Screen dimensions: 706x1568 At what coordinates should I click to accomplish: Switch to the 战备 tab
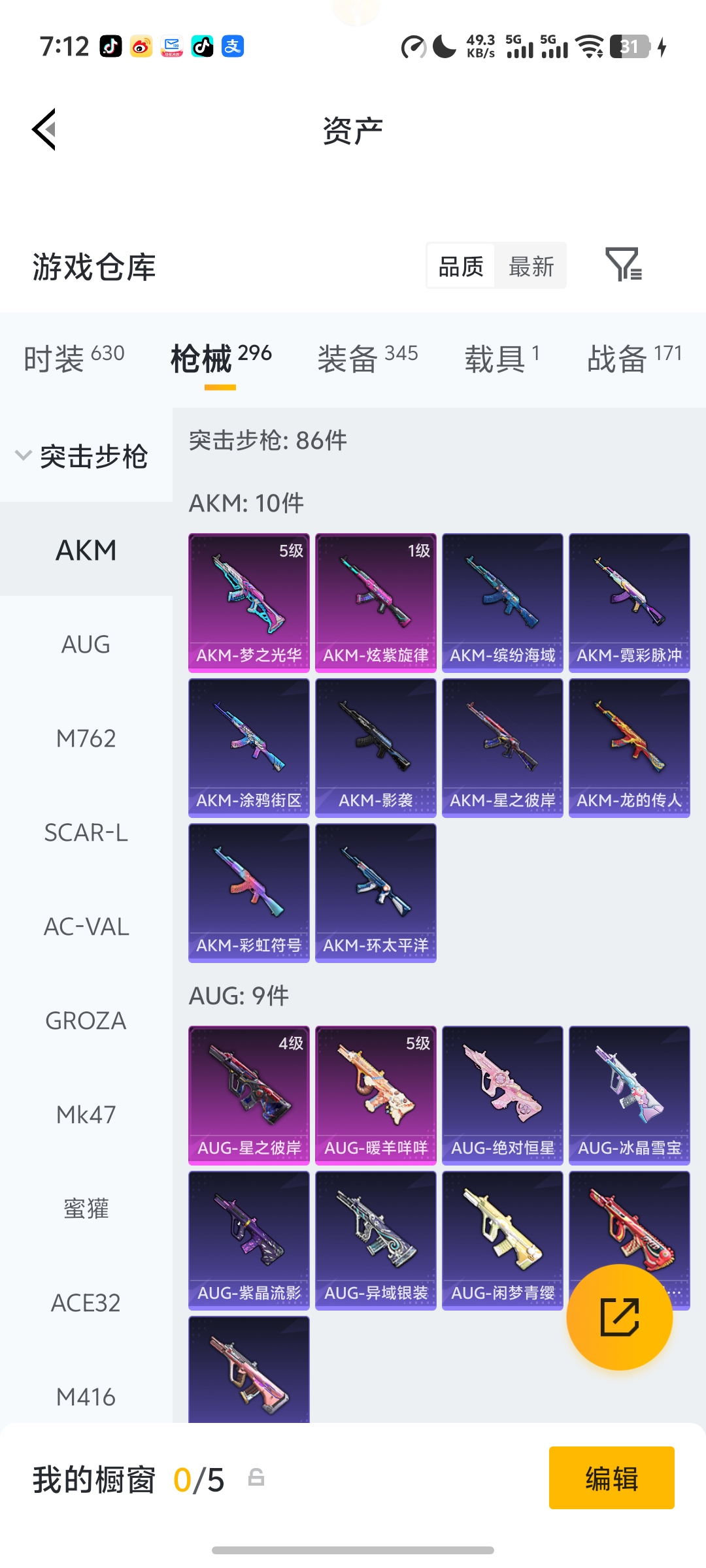tap(633, 358)
